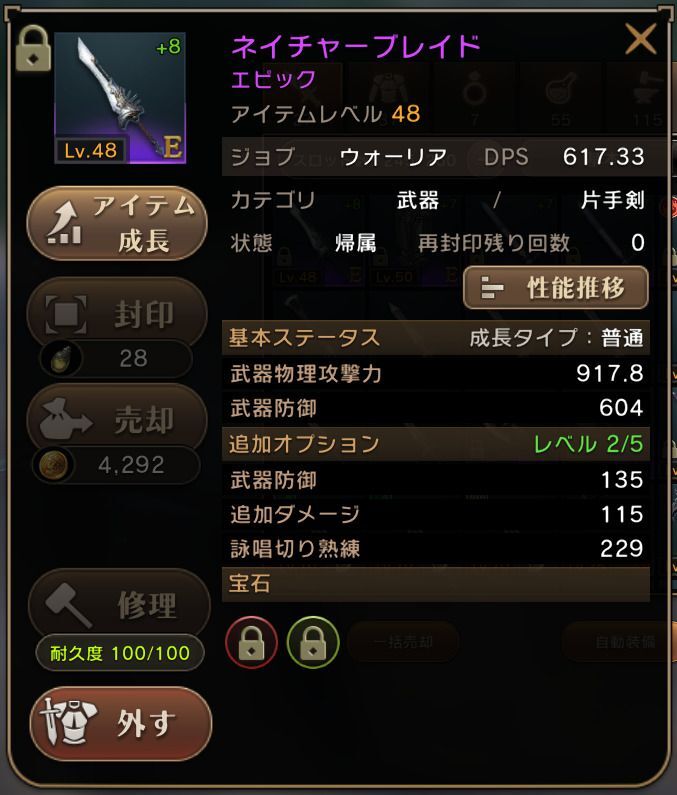Screen dimensions: 677x795
Task: Open 性能推移 performance chart
Action: (x=555, y=288)
